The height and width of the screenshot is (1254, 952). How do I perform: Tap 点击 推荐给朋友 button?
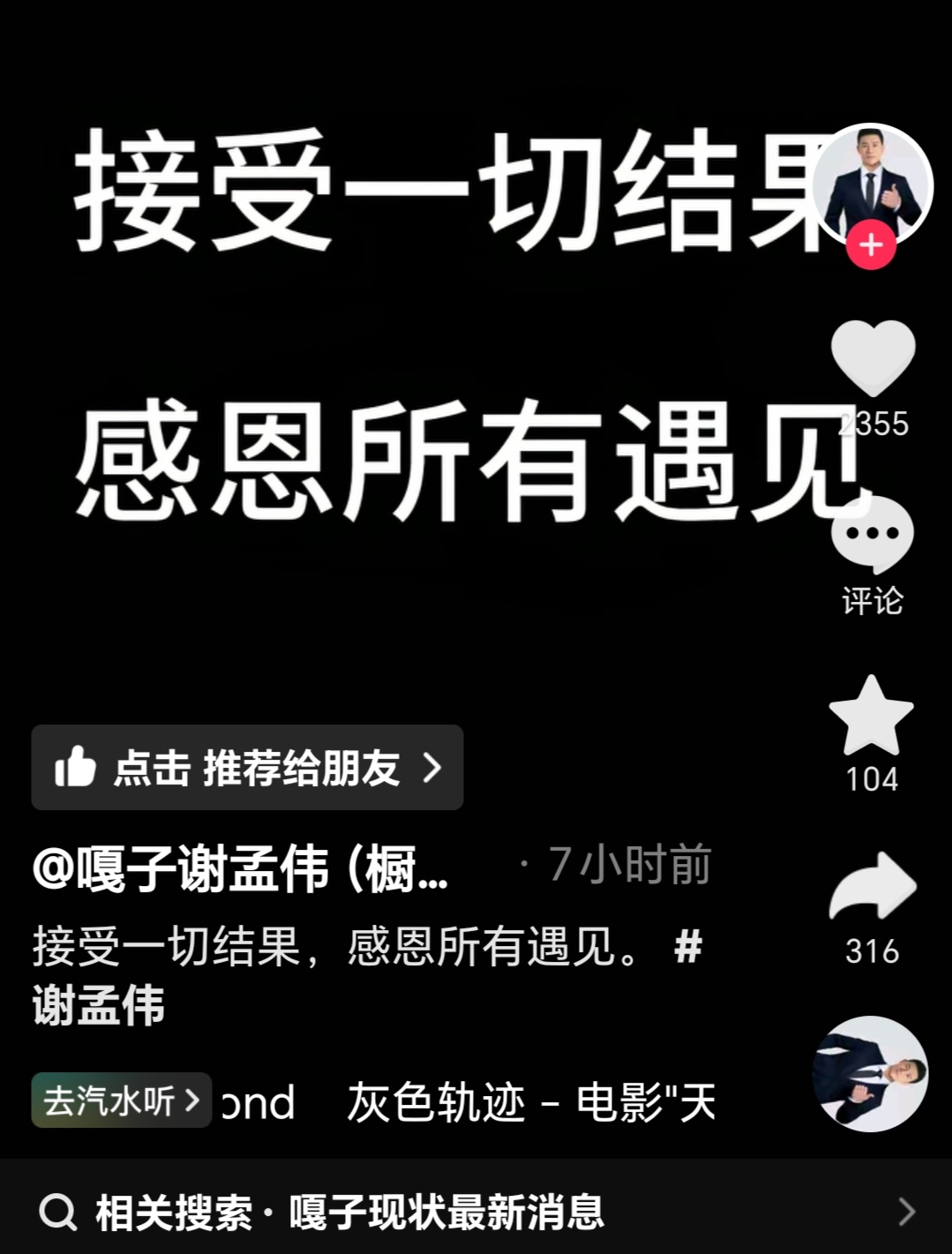point(247,768)
